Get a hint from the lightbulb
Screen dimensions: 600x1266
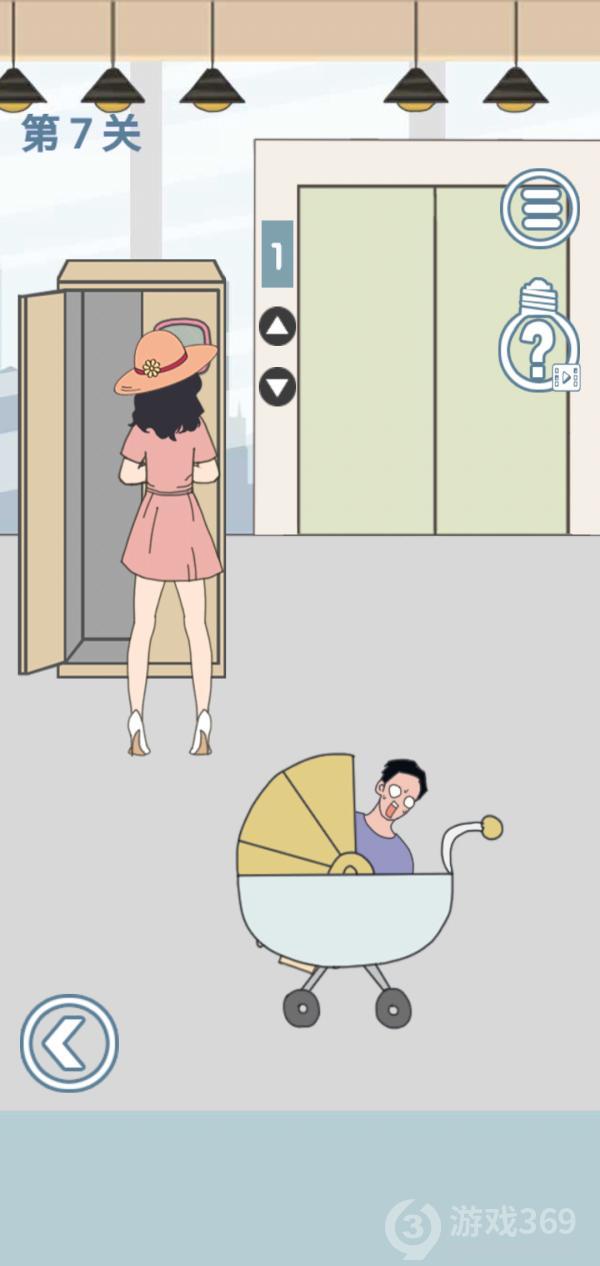538,340
